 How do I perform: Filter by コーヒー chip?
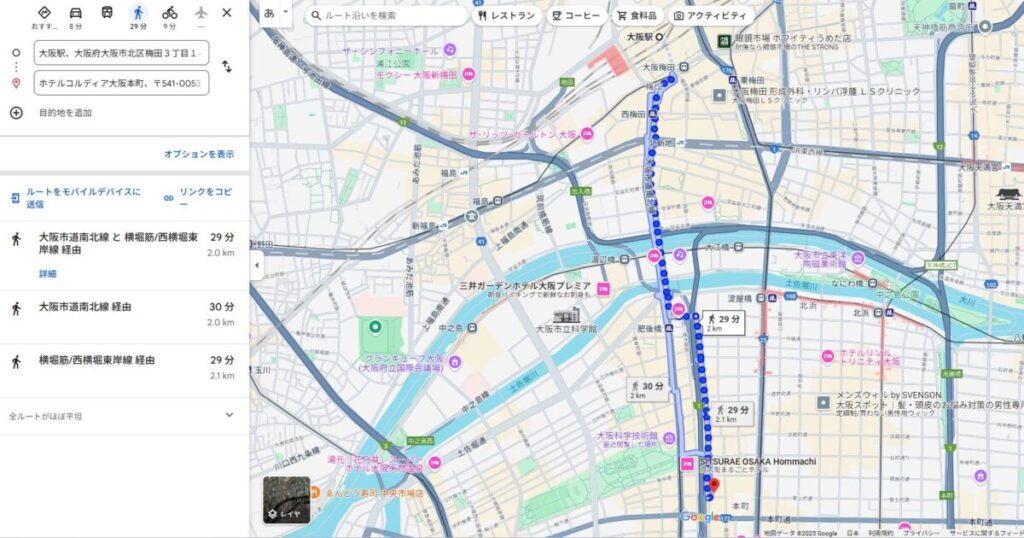tap(577, 16)
